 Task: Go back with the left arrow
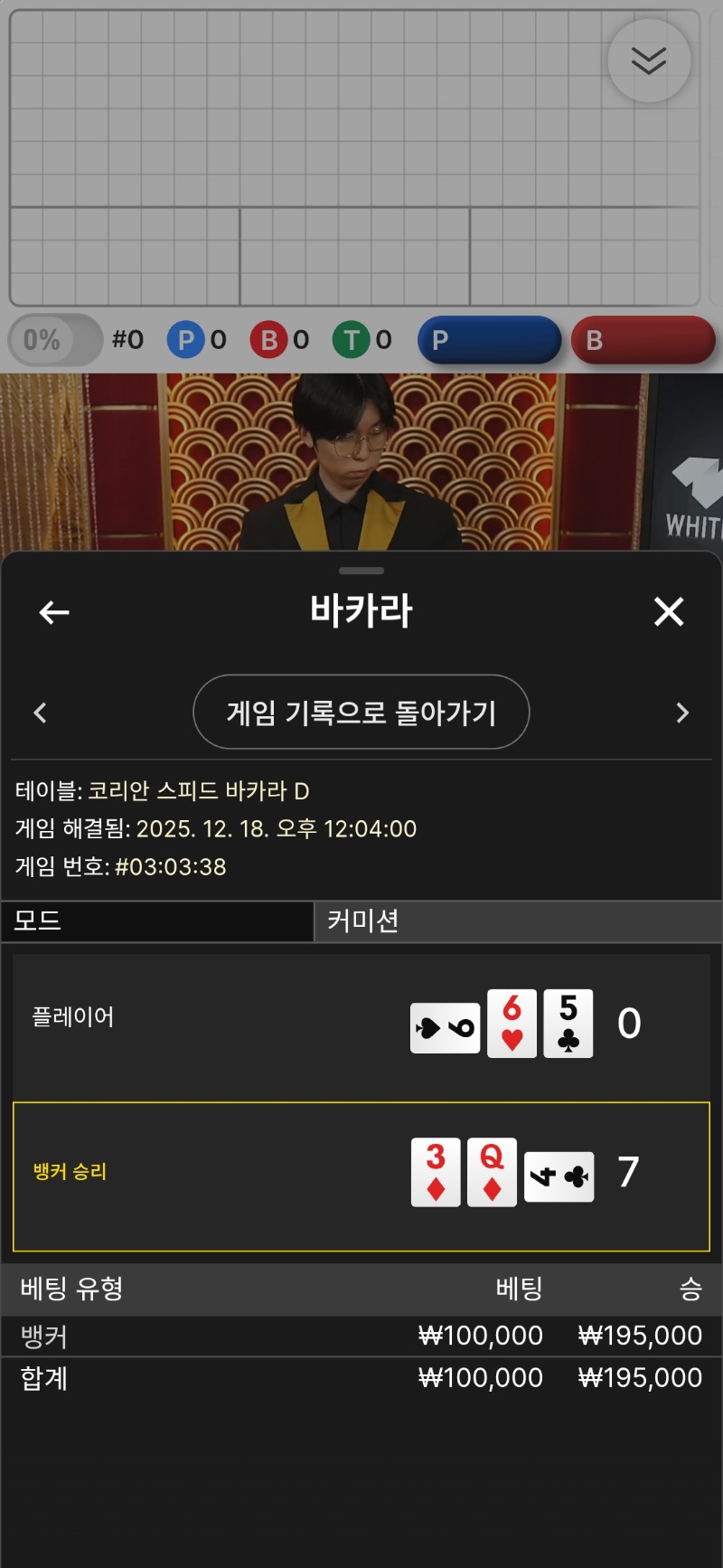pyautogui.click(x=54, y=612)
